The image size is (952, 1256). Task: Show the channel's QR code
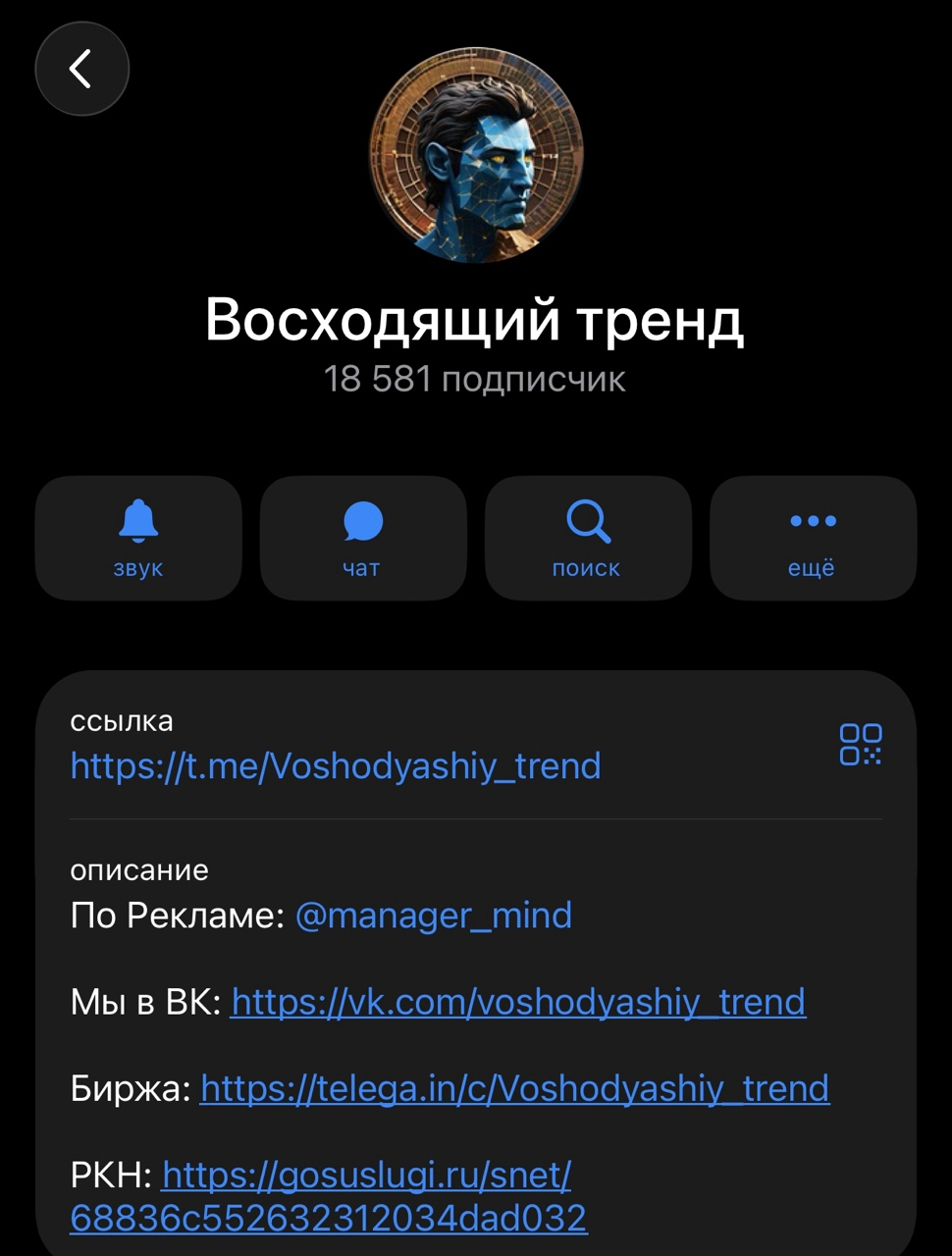click(860, 745)
